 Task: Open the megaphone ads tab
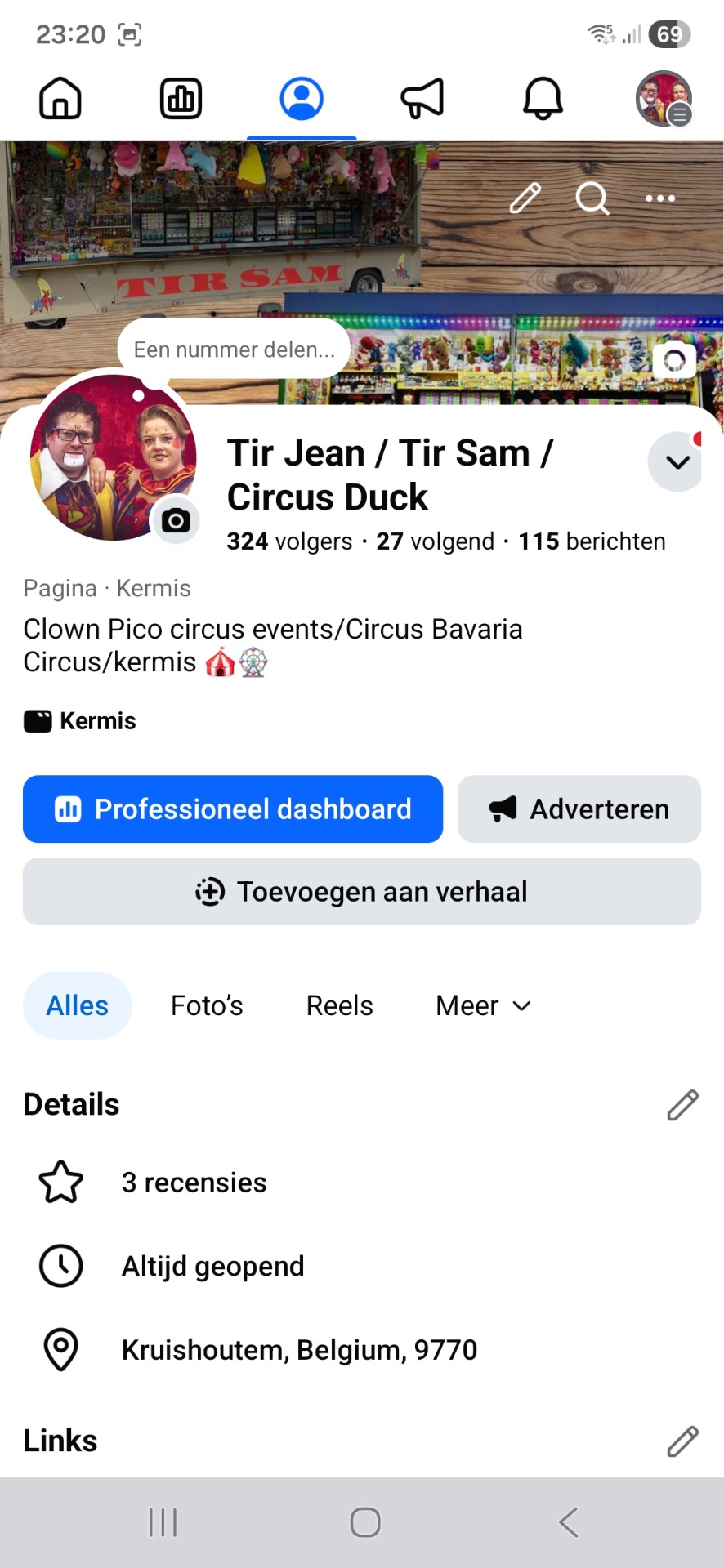pos(422,99)
